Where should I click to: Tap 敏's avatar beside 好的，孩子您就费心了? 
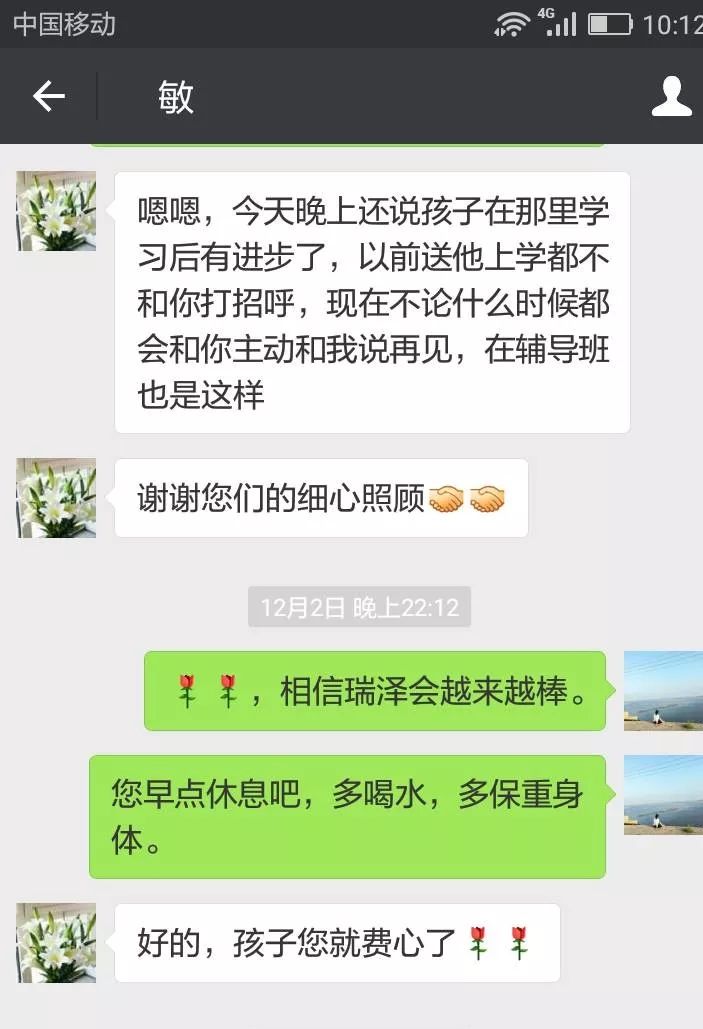tap(56, 943)
